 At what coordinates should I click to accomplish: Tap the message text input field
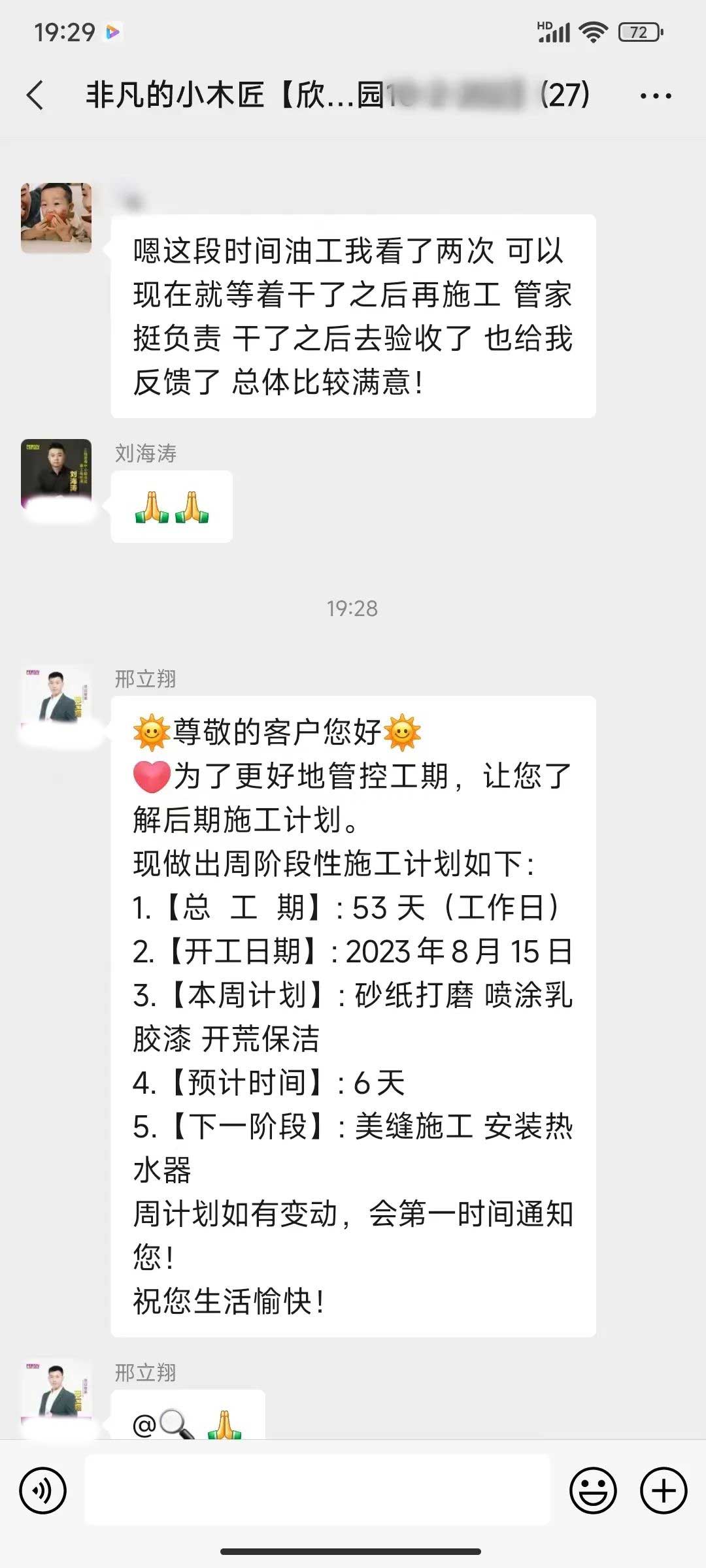pyautogui.click(x=318, y=1491)
